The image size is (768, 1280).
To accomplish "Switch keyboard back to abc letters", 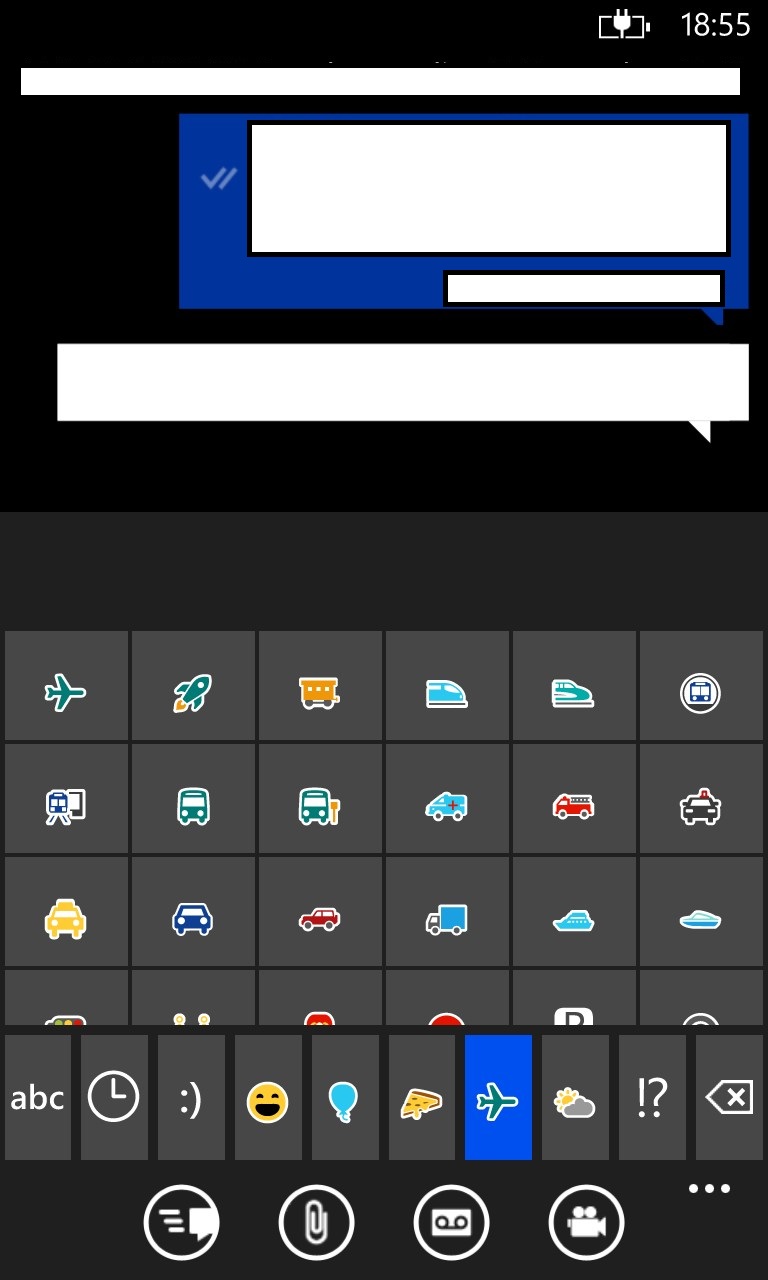I will (x=38, y=1098).
